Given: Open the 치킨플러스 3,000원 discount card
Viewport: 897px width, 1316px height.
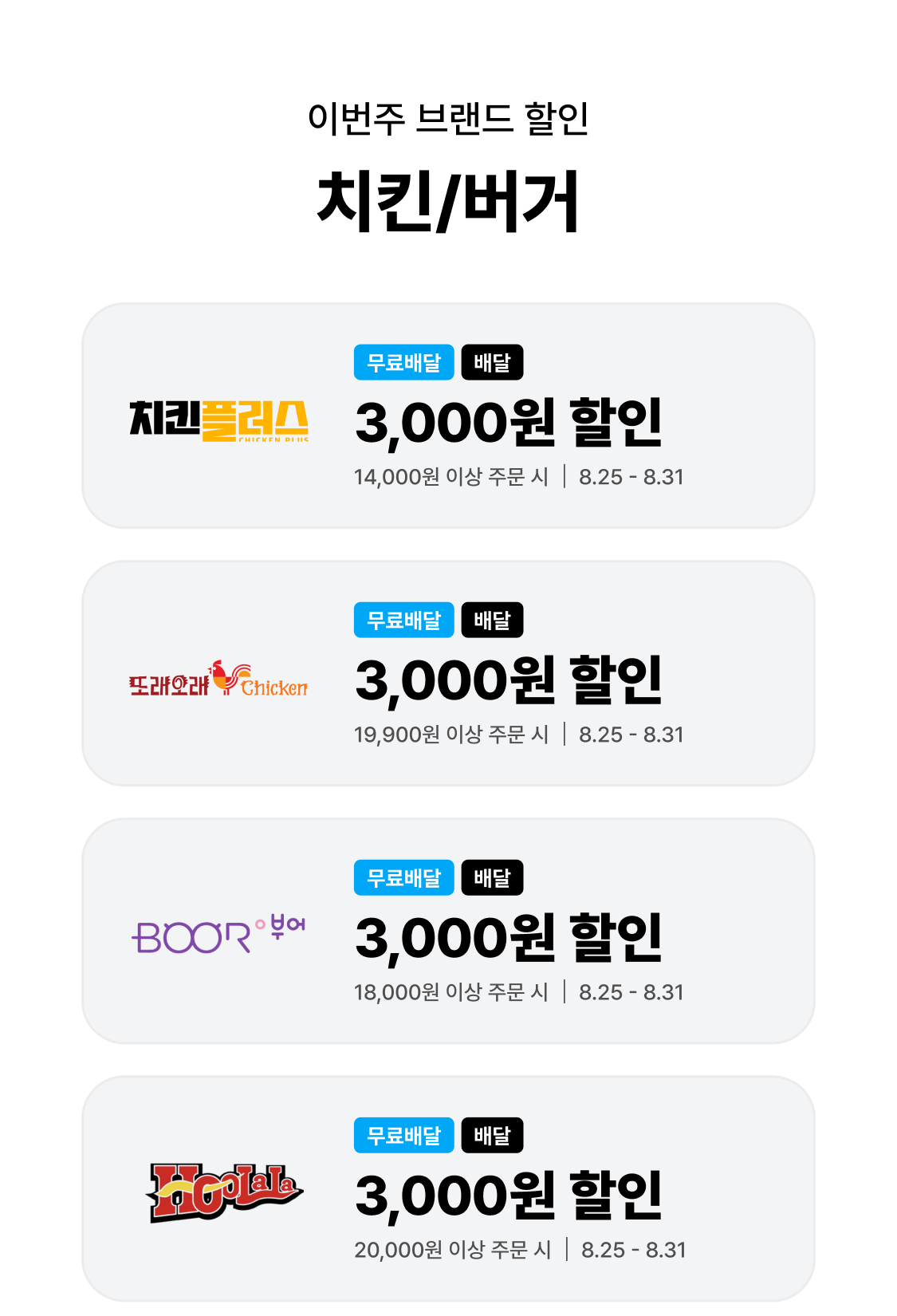Looking at the screenshot, I should coord(448,416).
